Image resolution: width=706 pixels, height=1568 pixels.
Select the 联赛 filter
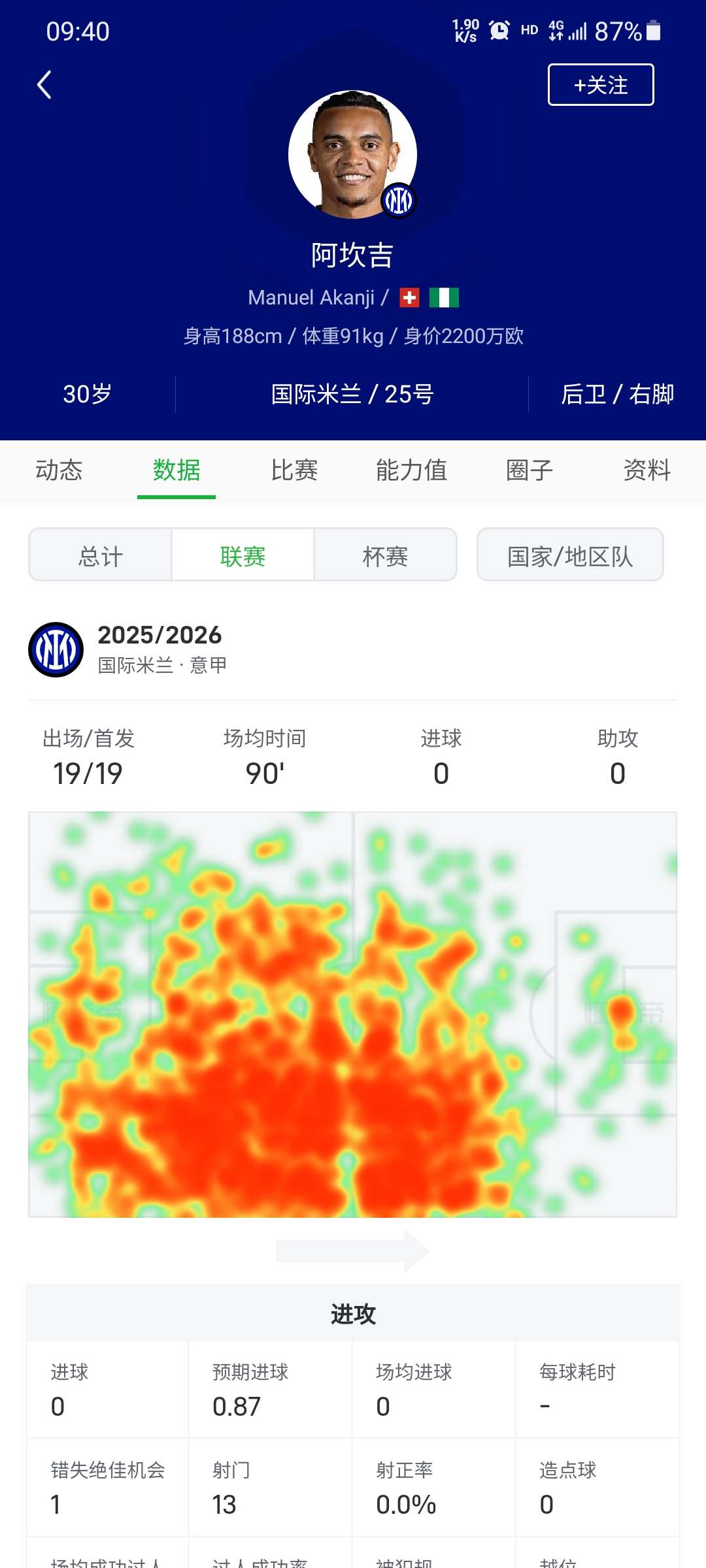tap(243, 556)
